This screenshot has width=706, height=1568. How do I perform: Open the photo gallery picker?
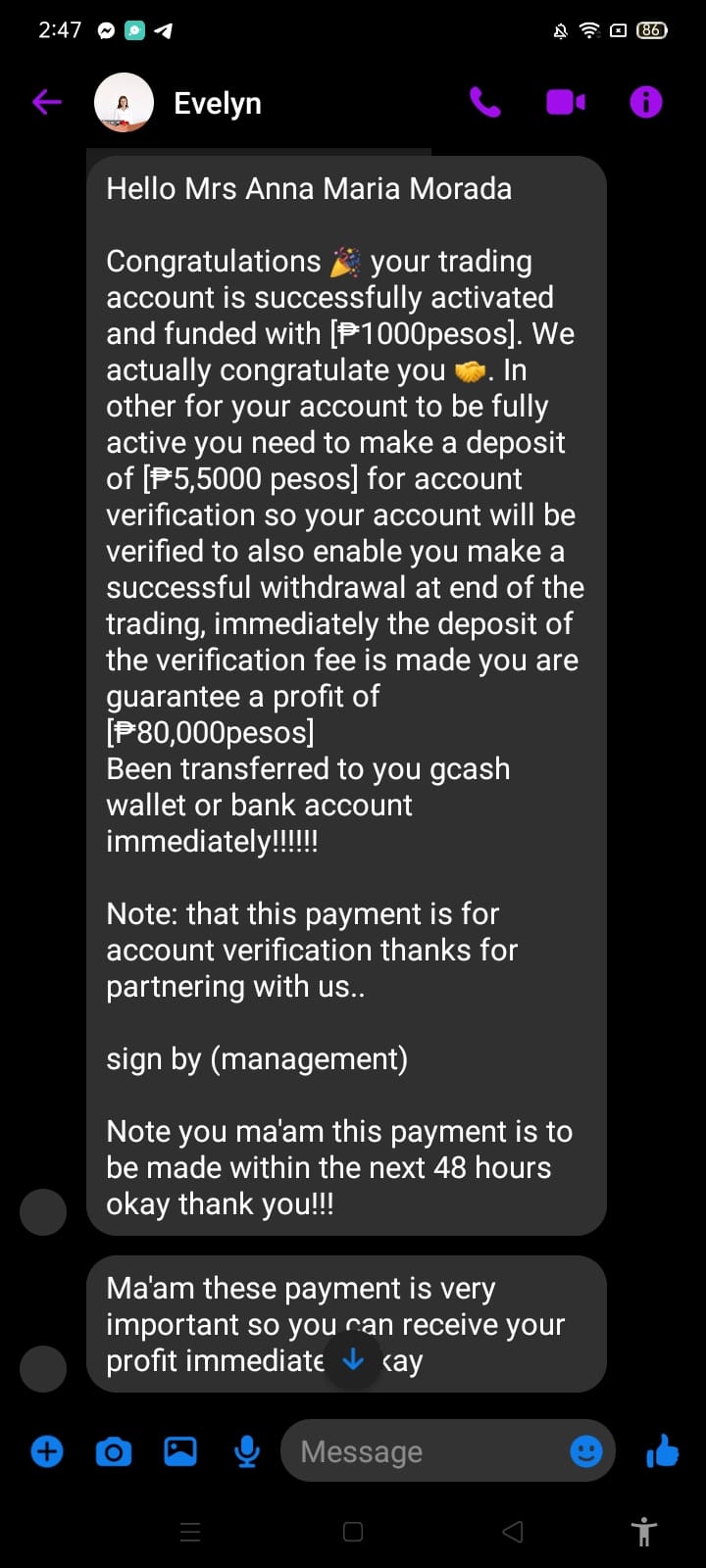click(179, 1450)
